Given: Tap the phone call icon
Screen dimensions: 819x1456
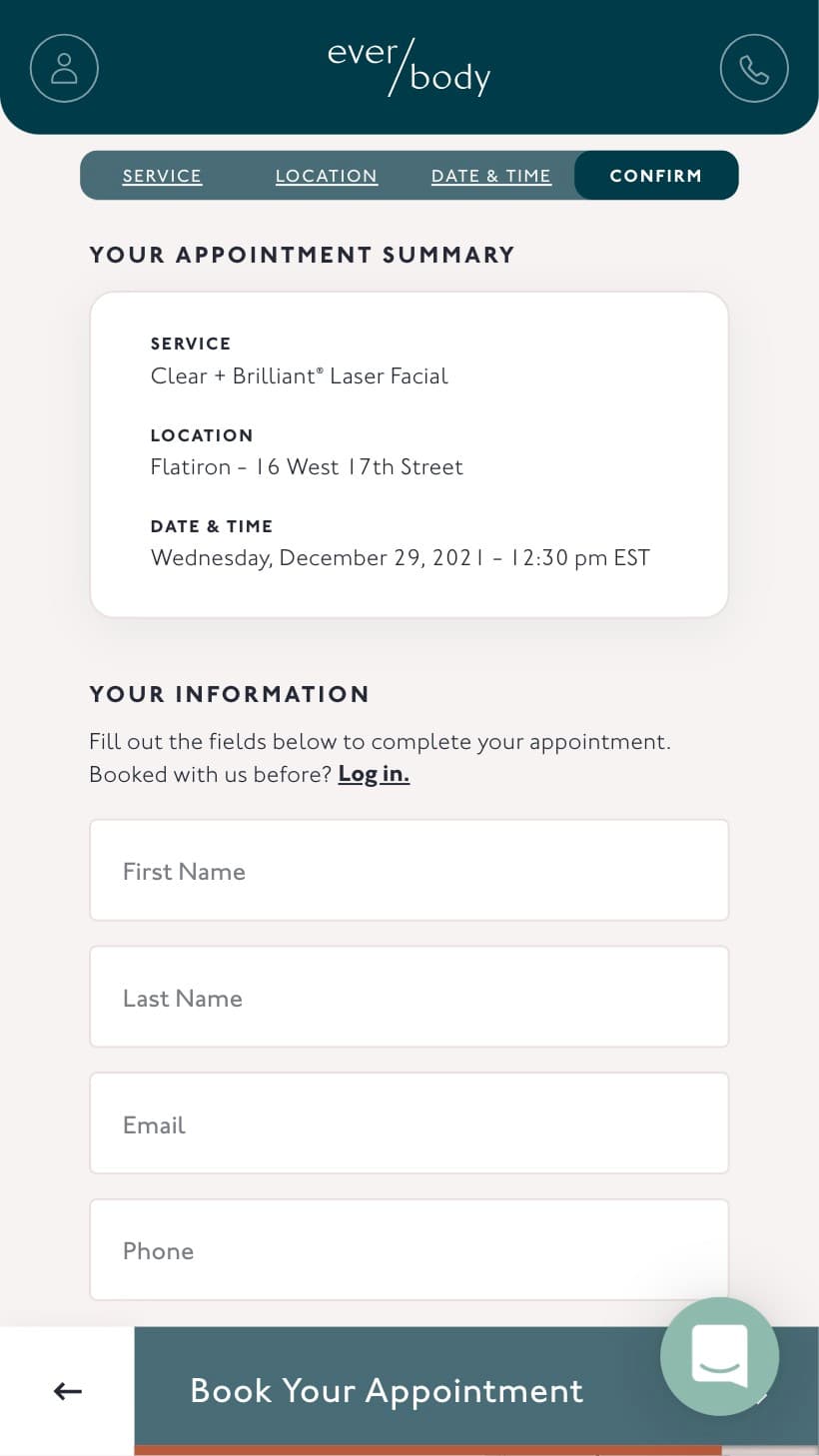Looking at the screenshot, I should (754, 68).
